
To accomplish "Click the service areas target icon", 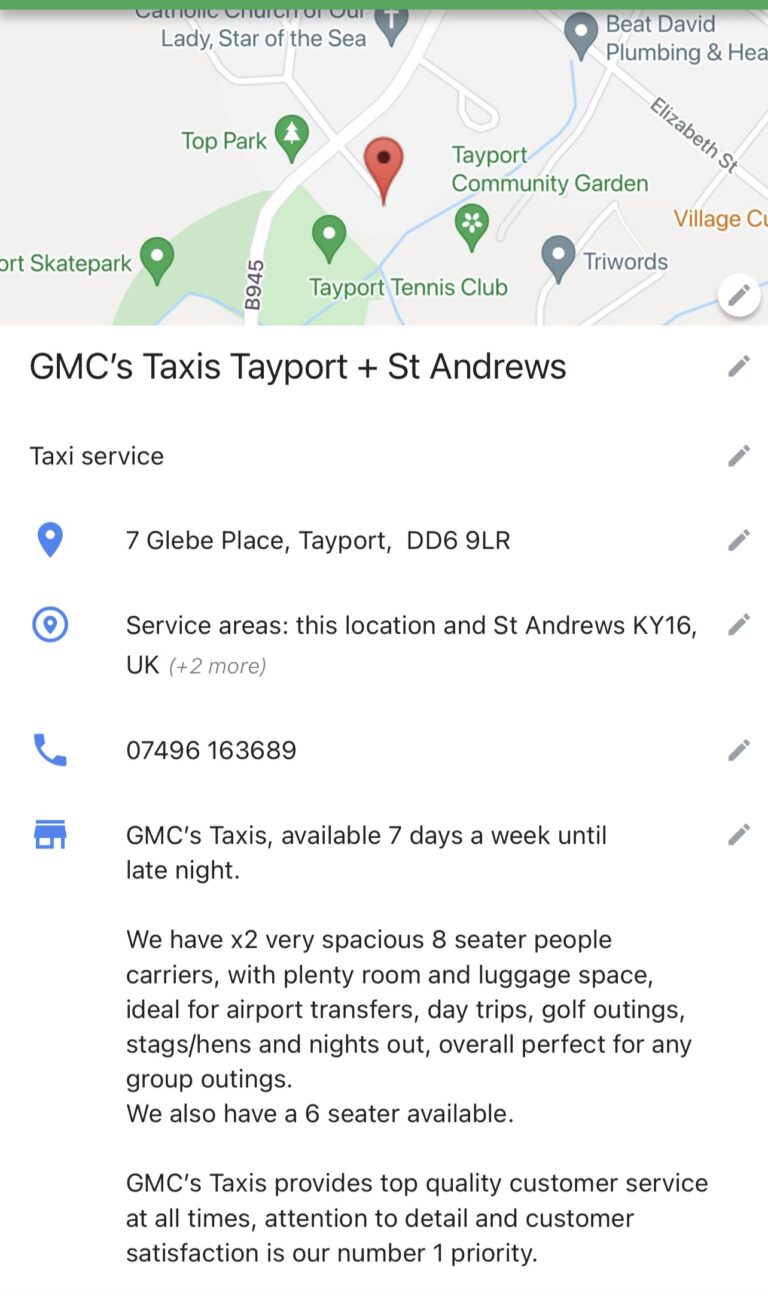I will [x=50, y=624].
